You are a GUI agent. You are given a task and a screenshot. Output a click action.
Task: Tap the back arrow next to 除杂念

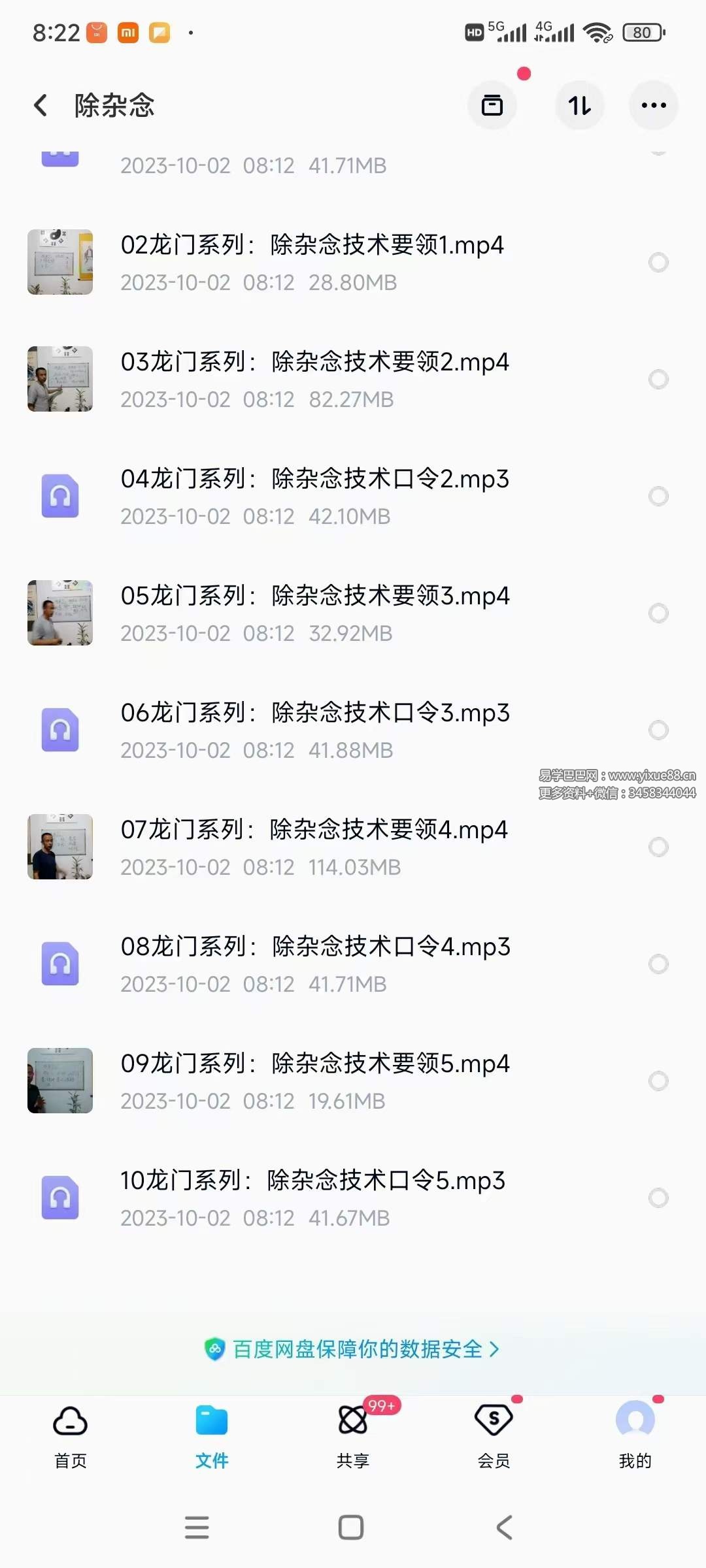point(41,105)
